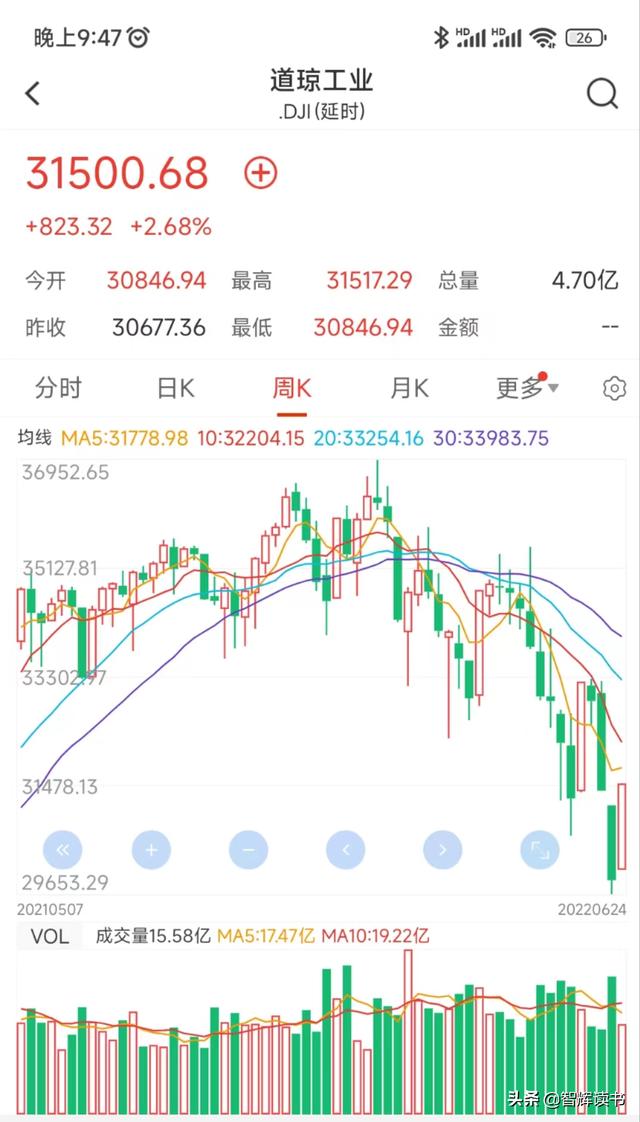Move the chart one step left
The width and height of the screenshot is (640, 1122).
point(346,850)
